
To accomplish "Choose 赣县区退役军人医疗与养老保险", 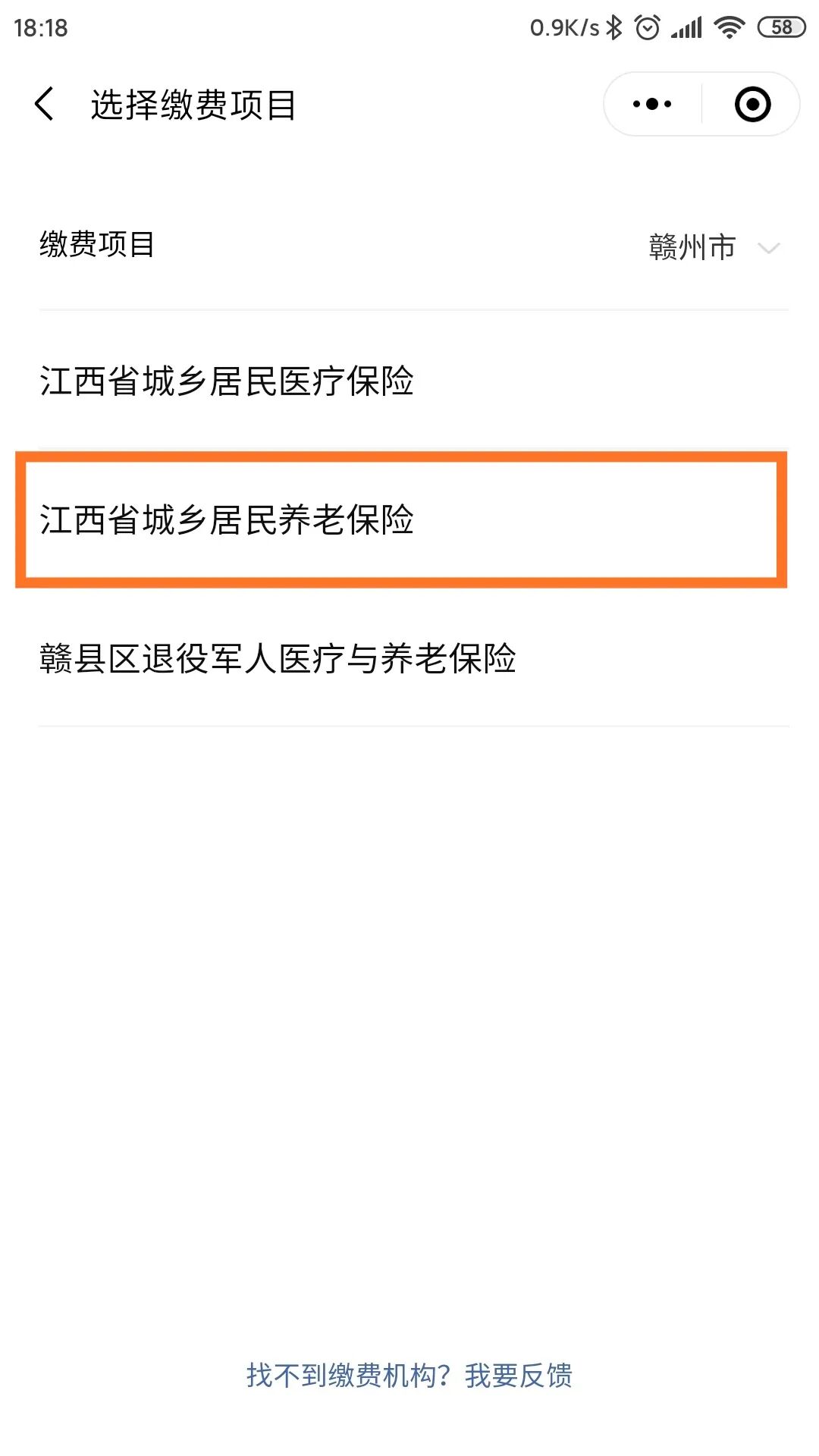I will coord(278,659).
